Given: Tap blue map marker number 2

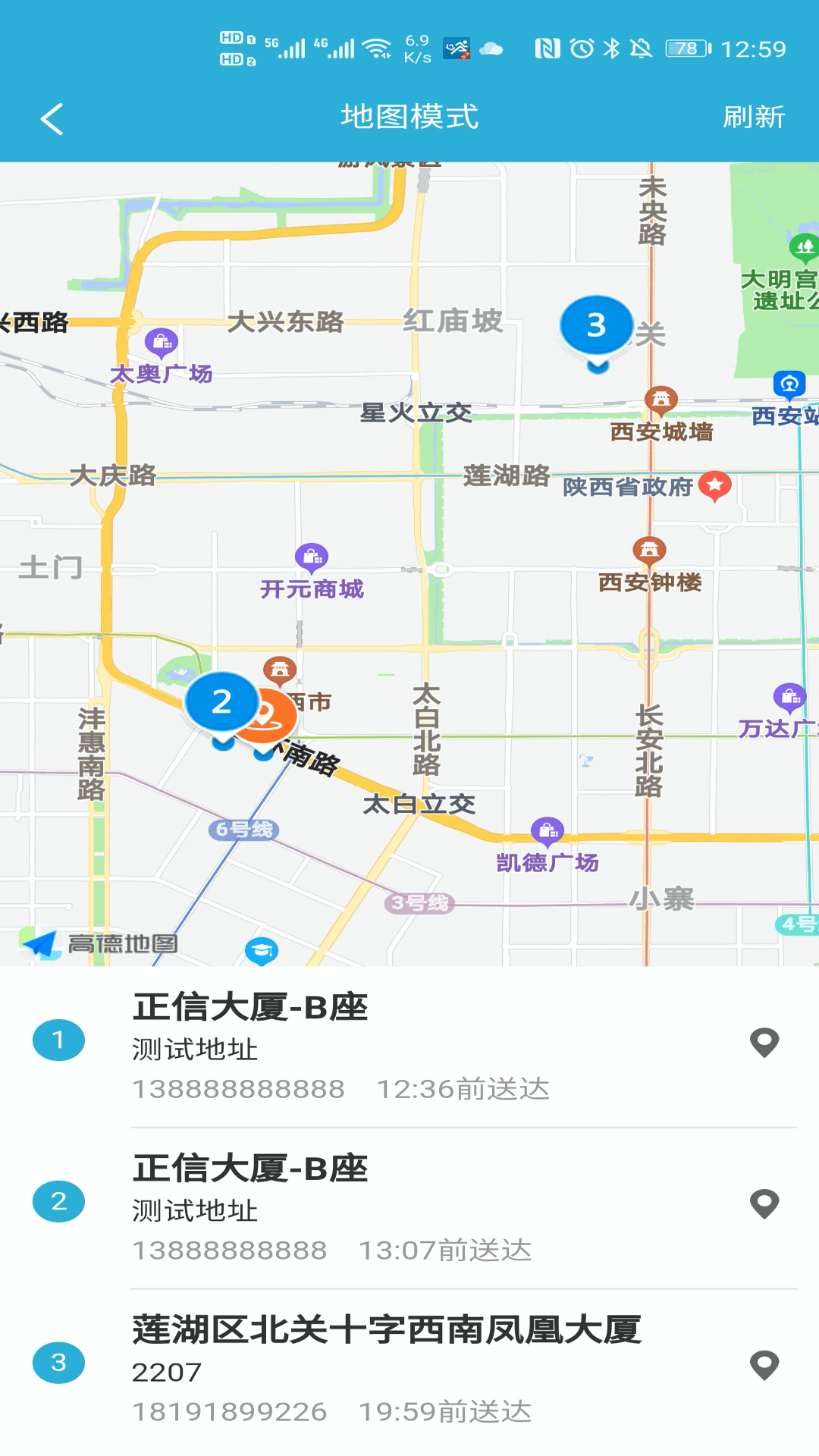Looking at the screenshot, I should tap(221, 703).
